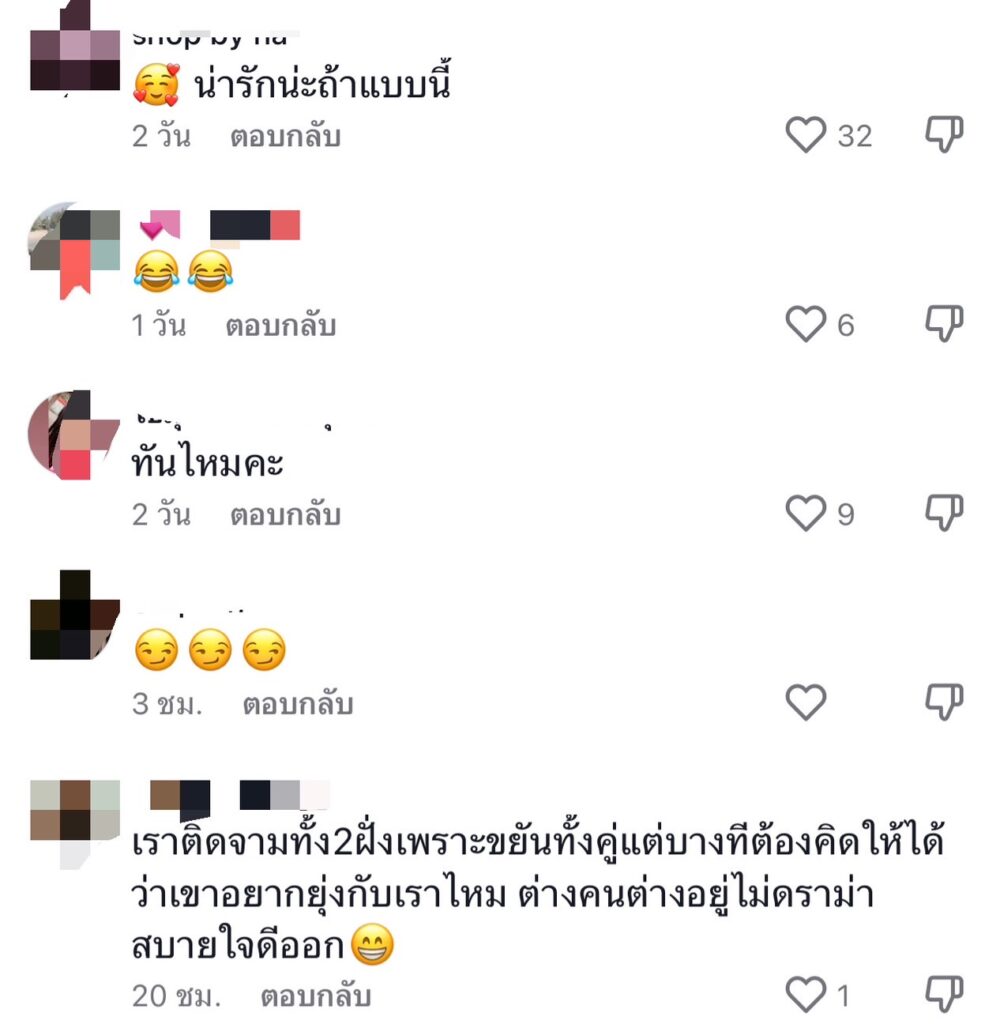Dislike the two laughing emojis comment
The width and height of the screenshot is (1000, 1024).
click(944, 325)
